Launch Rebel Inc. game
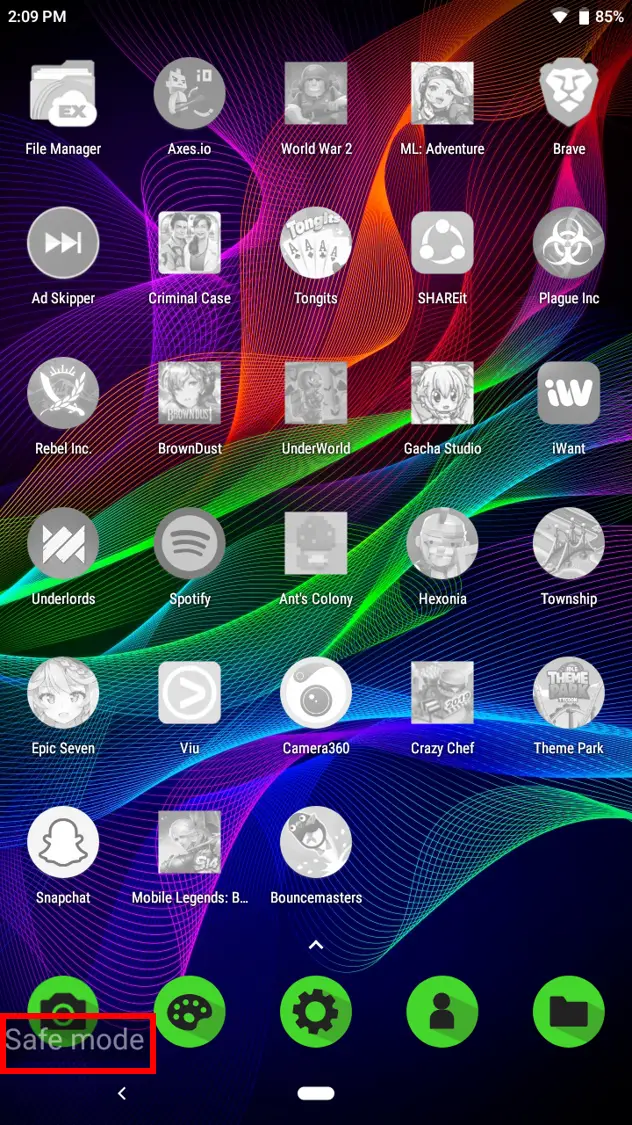 63,393
